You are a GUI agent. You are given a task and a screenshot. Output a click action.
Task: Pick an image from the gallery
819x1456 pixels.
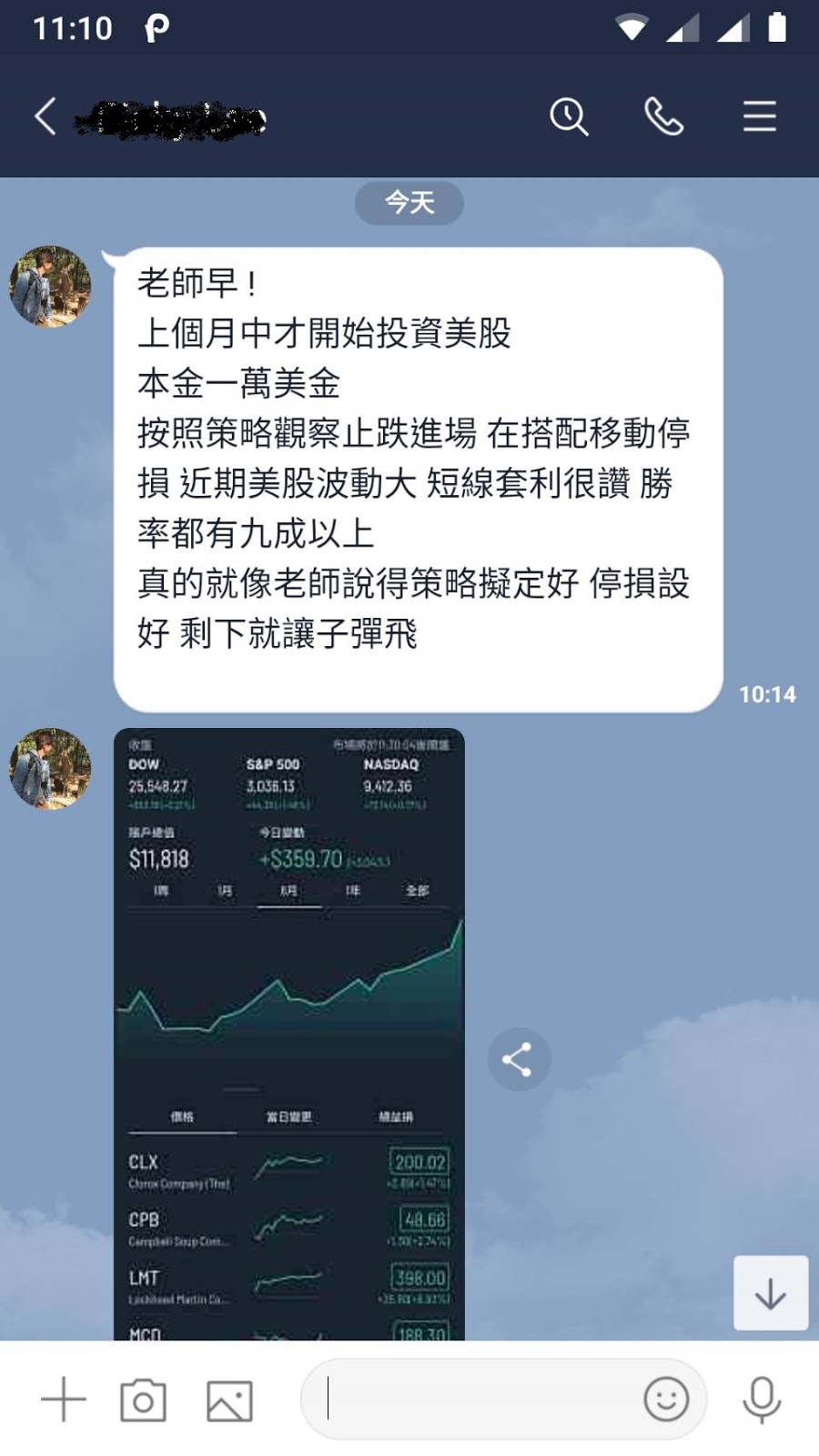pyautogui.click(x=229, y=1400)
